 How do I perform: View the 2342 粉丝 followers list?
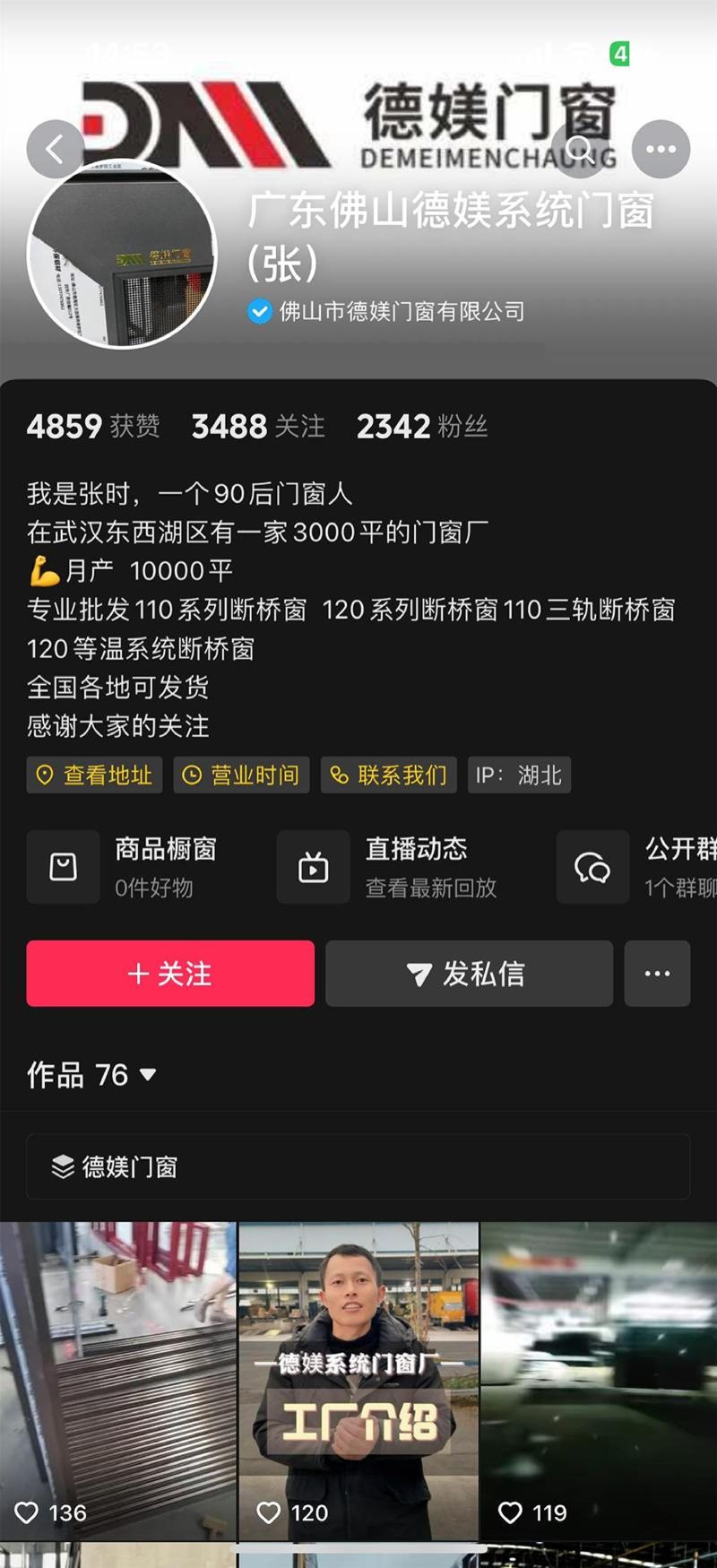[422, 427]
